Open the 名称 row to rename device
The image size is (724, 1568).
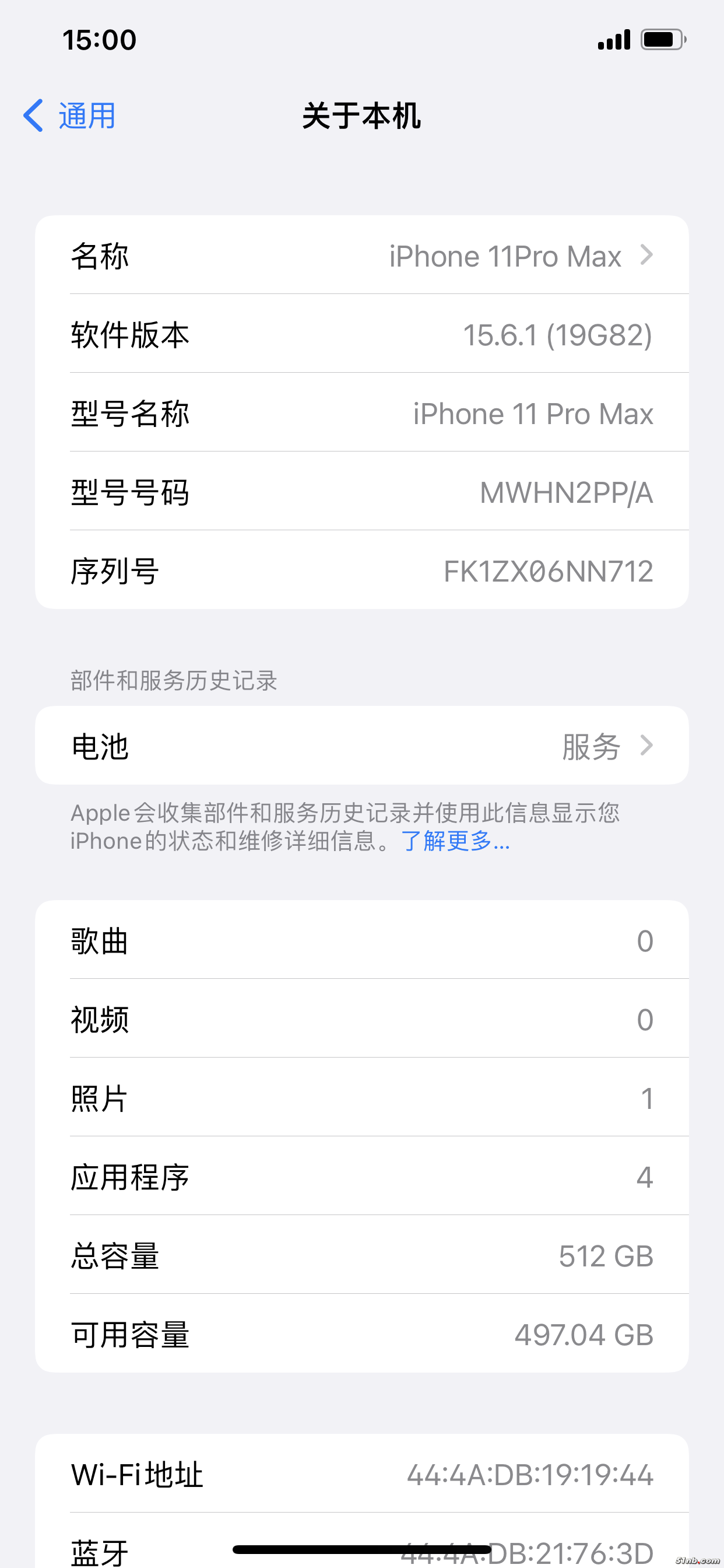pos(361,256)
